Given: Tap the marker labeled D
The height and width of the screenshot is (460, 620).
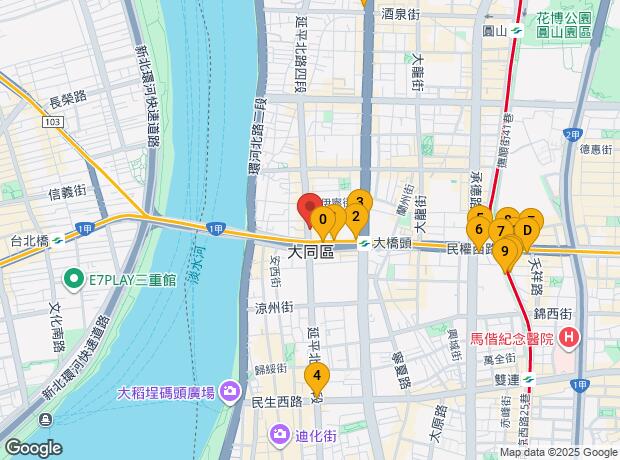Looking at the screenshot, I should [528, 231].
